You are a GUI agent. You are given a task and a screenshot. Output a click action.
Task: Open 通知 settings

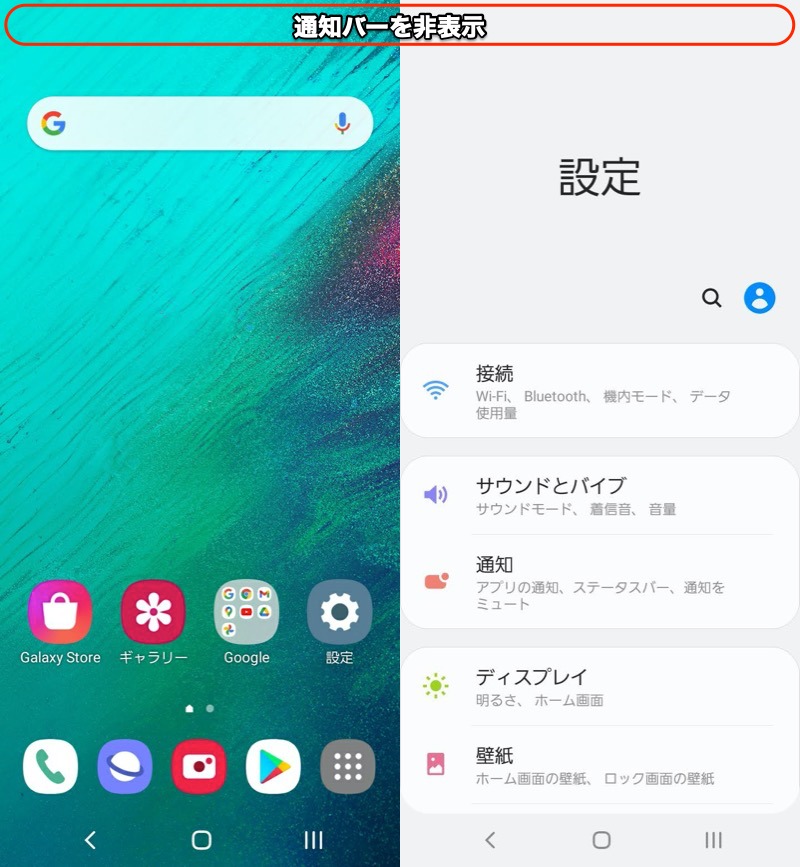click(600, 581)
